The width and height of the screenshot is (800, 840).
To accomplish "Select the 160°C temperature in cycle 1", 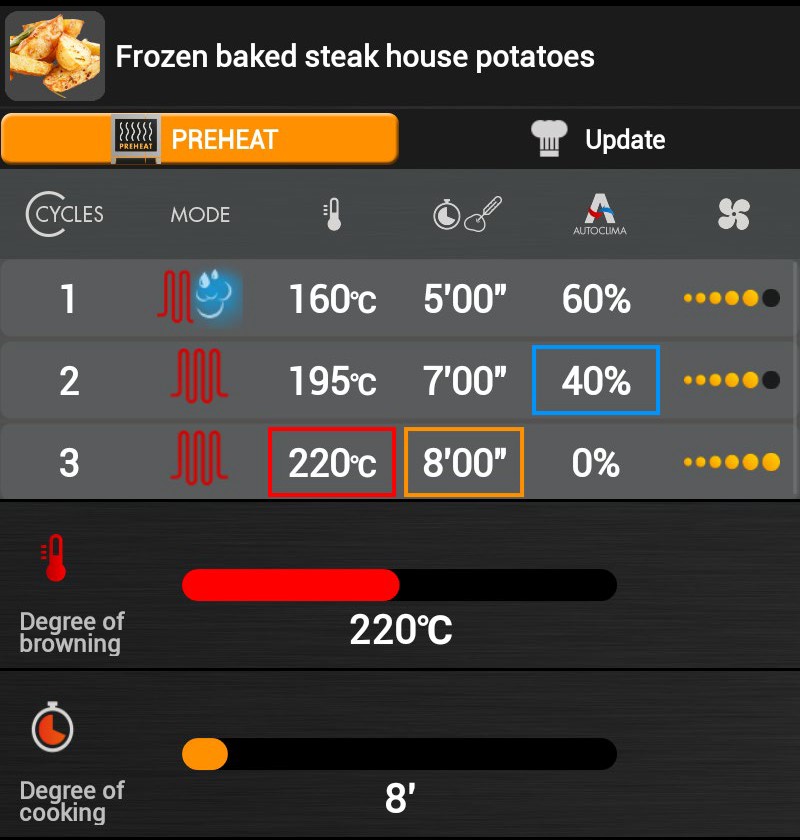I will 332,299.
